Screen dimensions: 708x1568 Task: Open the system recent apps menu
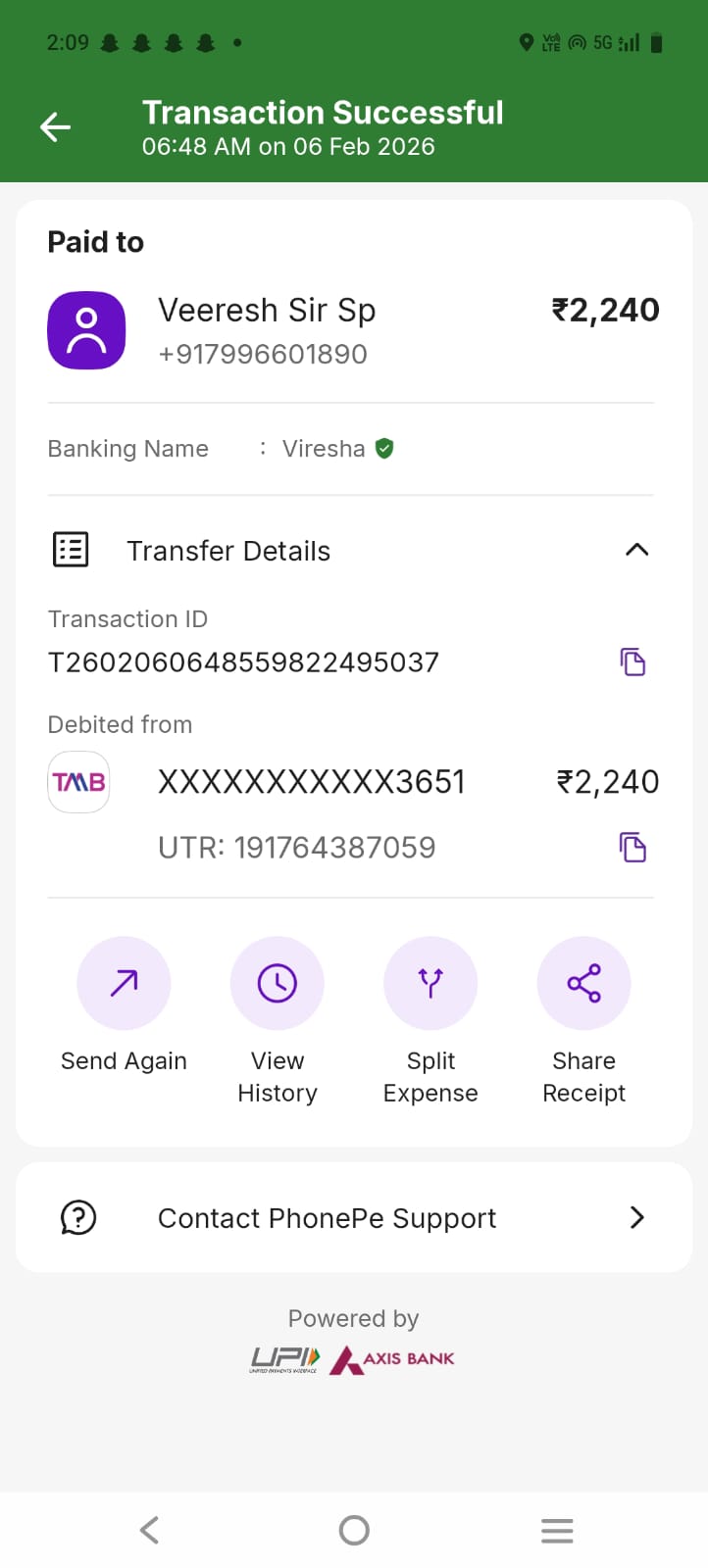[x=557, y=1530]
